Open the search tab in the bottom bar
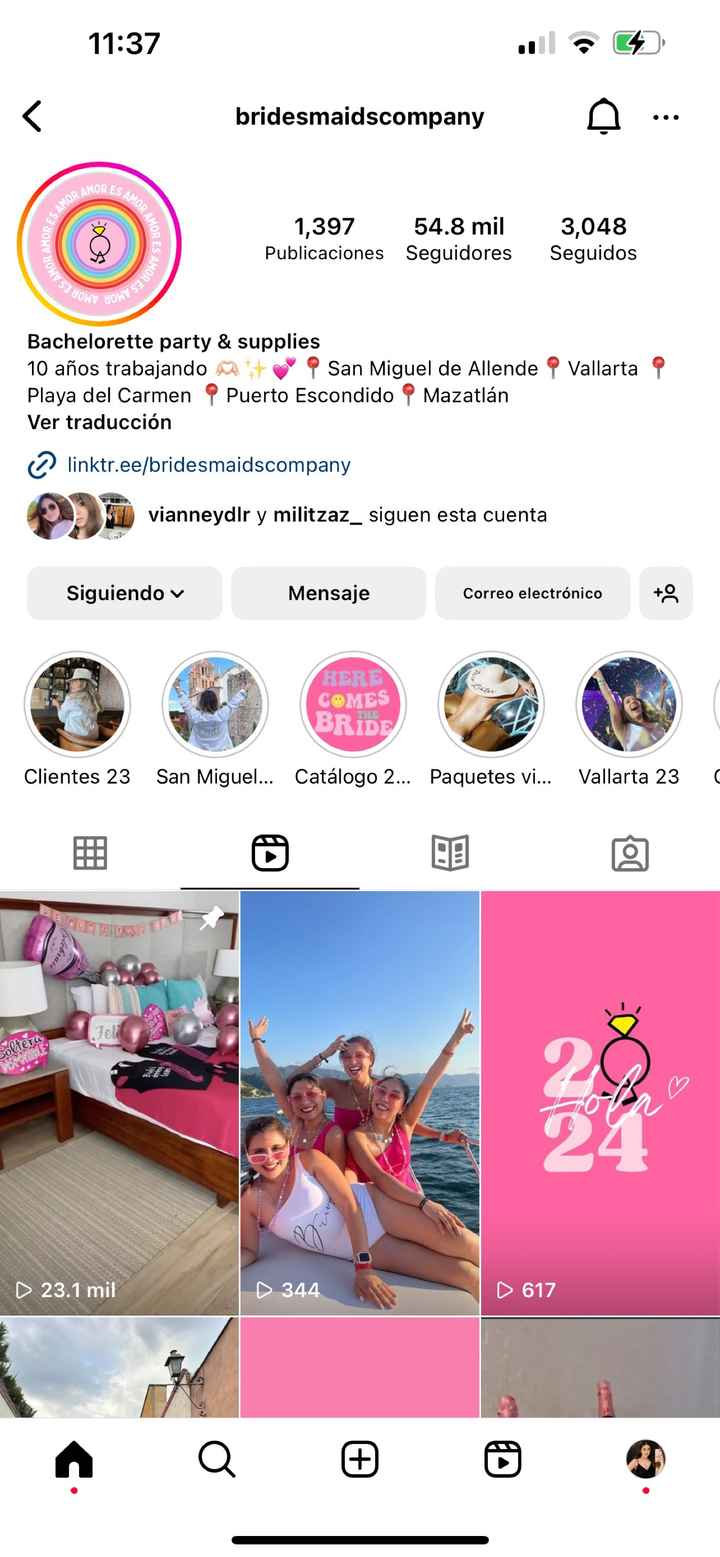 pyautogui.click(x=217, y=1460)
